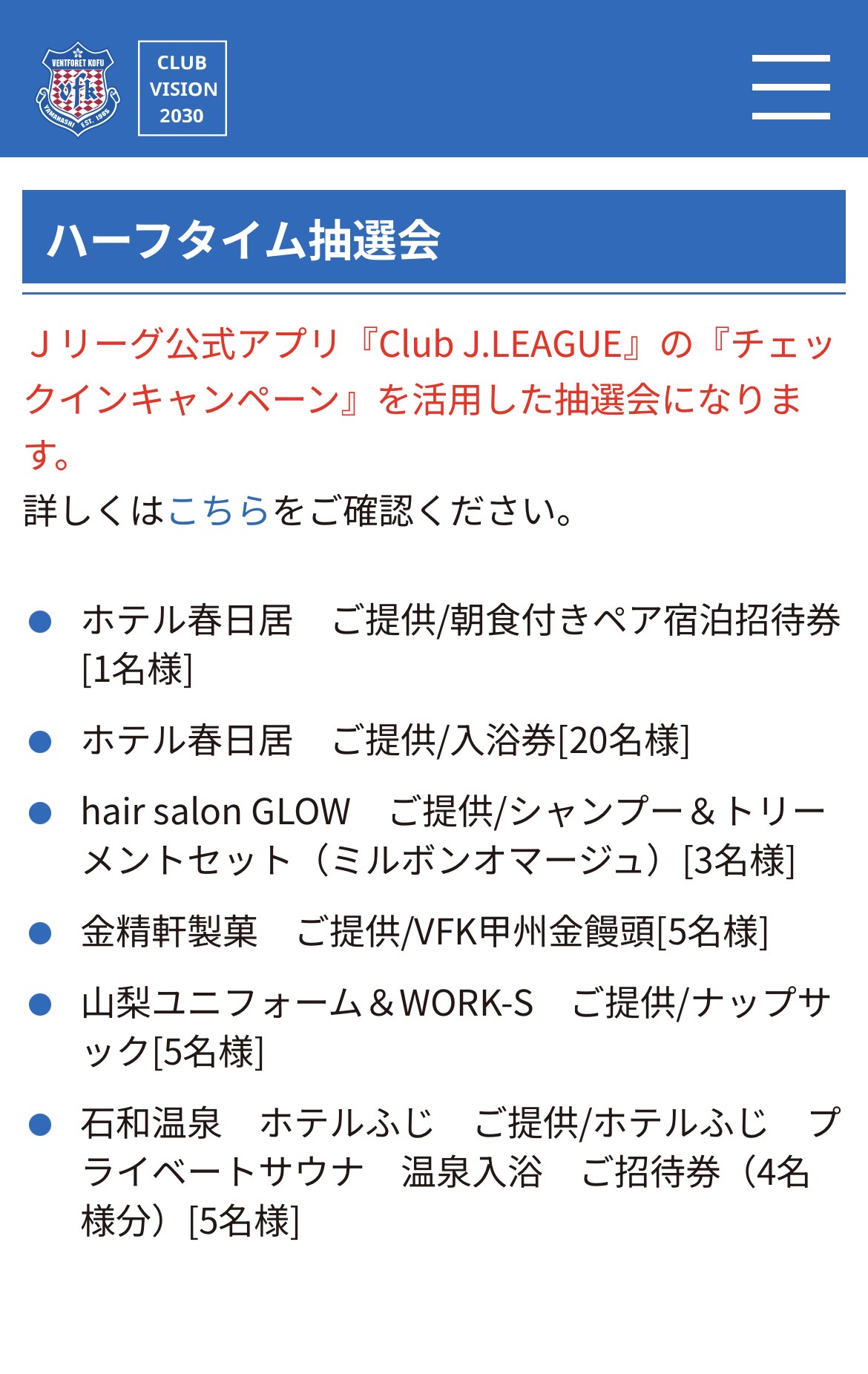Go to Ventforet Kofu home via crest
Image resolution: width=868 pixels, height=1374 pixels.
coord(78,89)
